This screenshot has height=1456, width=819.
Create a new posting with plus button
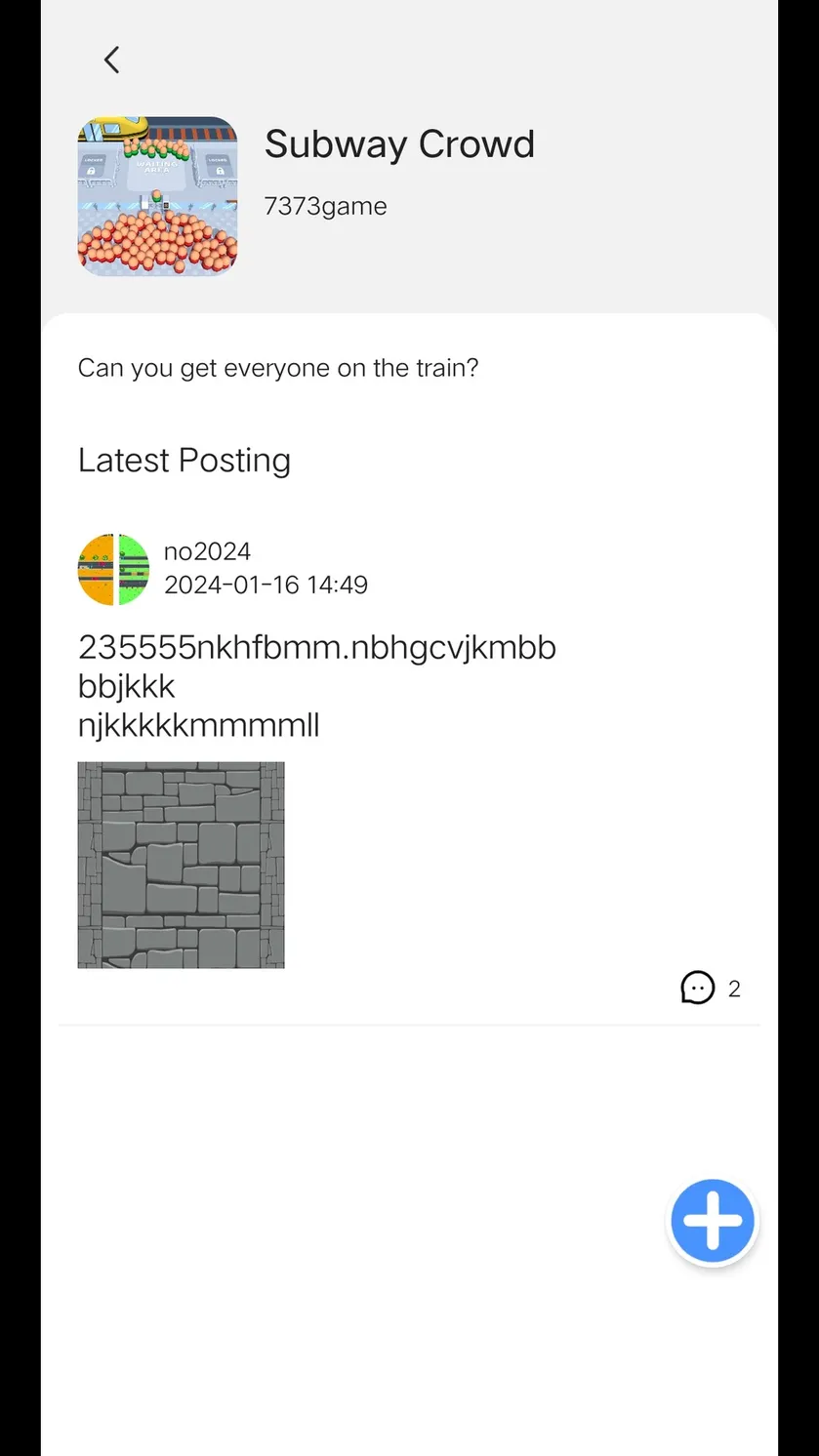[713, 1221]
